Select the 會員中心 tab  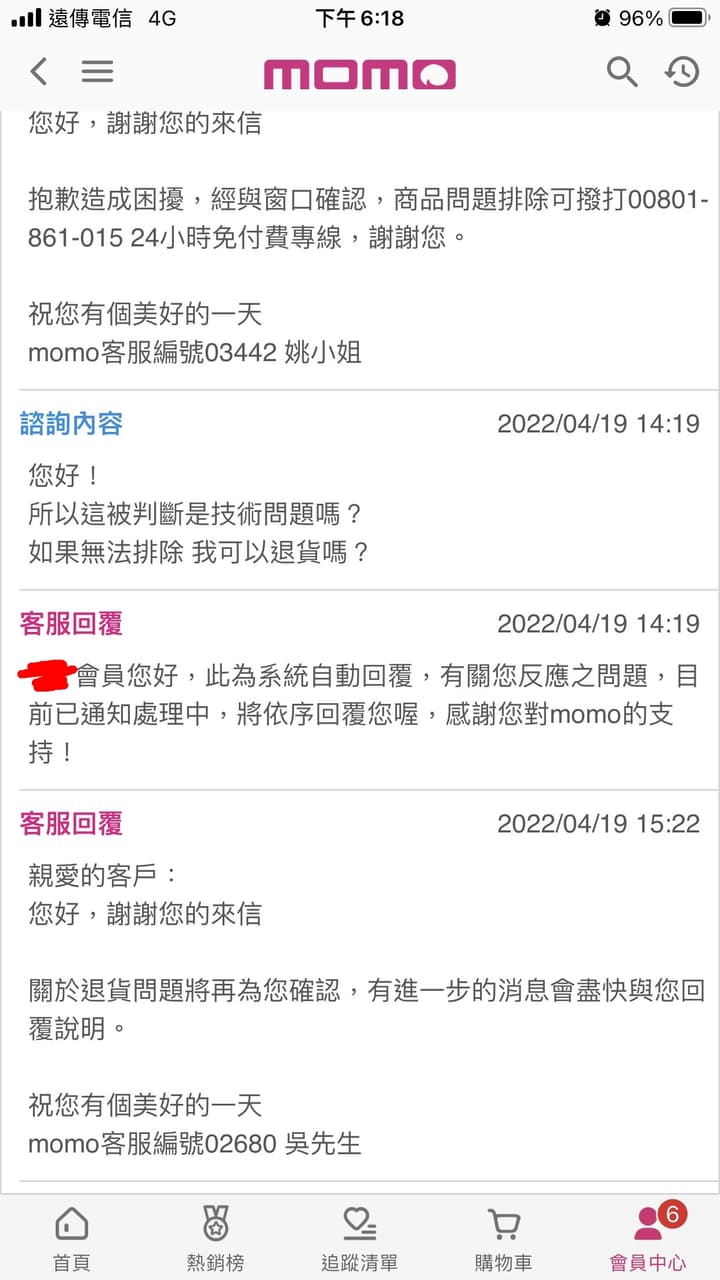[648, 1239]
